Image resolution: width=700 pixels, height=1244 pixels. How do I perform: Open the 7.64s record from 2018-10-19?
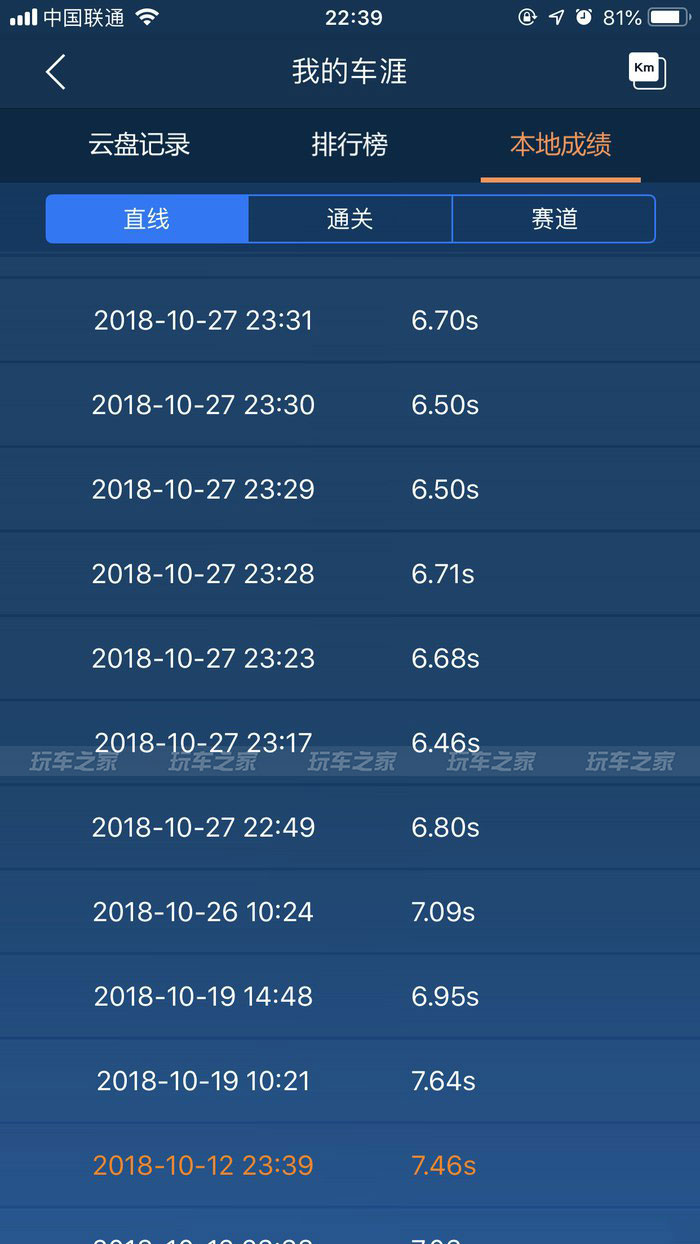[x=350, y=1081]
